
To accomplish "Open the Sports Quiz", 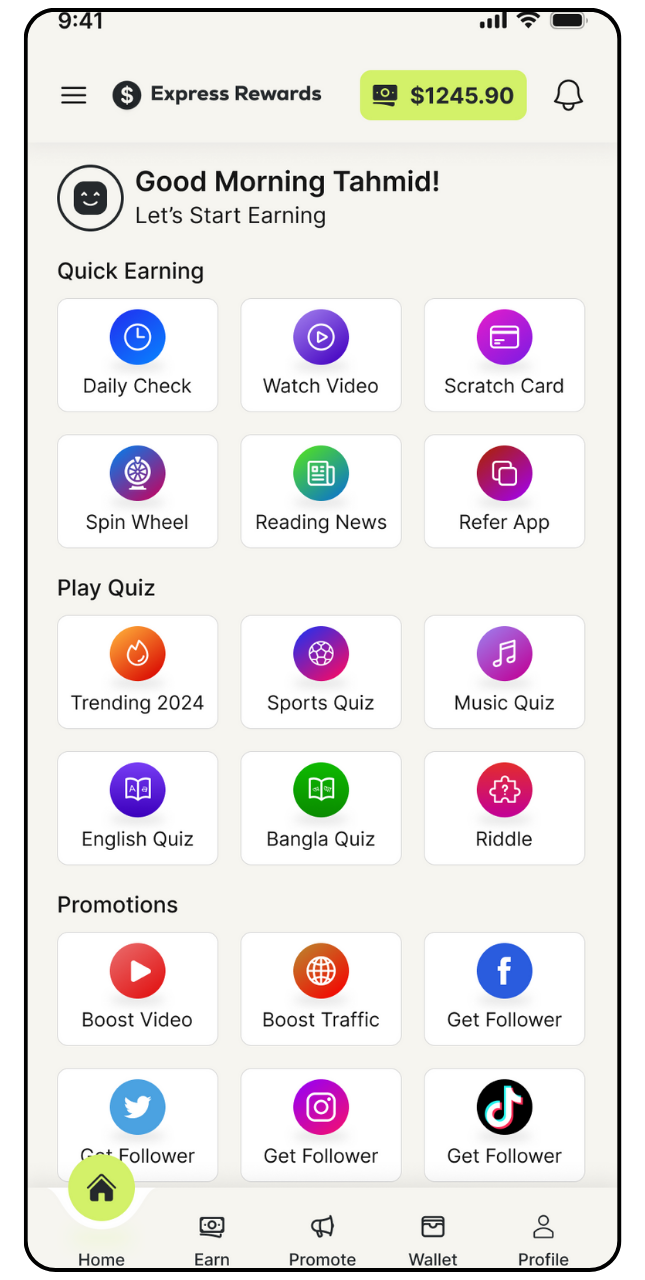I will pos(321,672).
